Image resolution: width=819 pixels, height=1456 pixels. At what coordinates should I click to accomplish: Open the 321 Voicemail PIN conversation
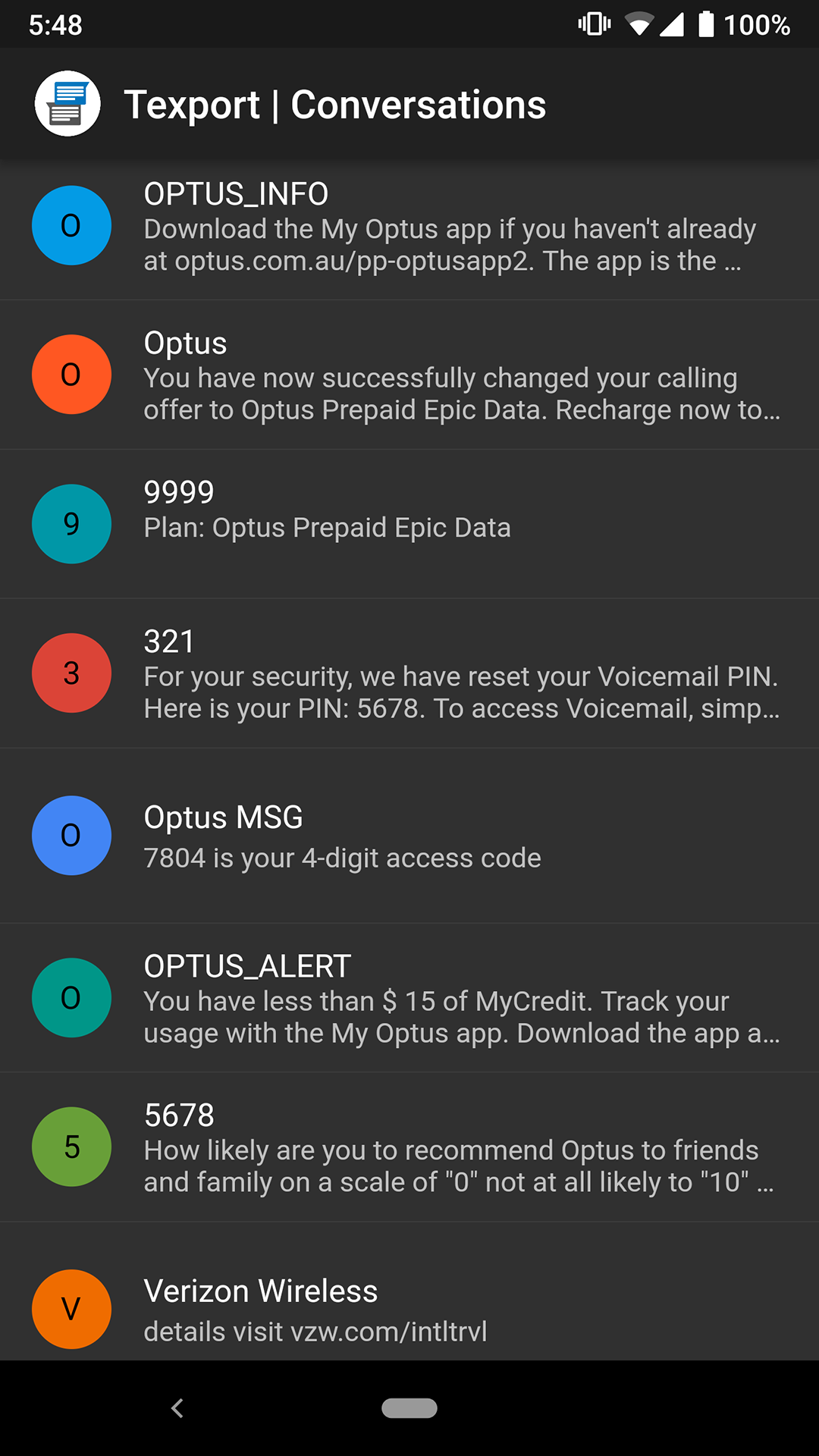(x=409, y=673)
